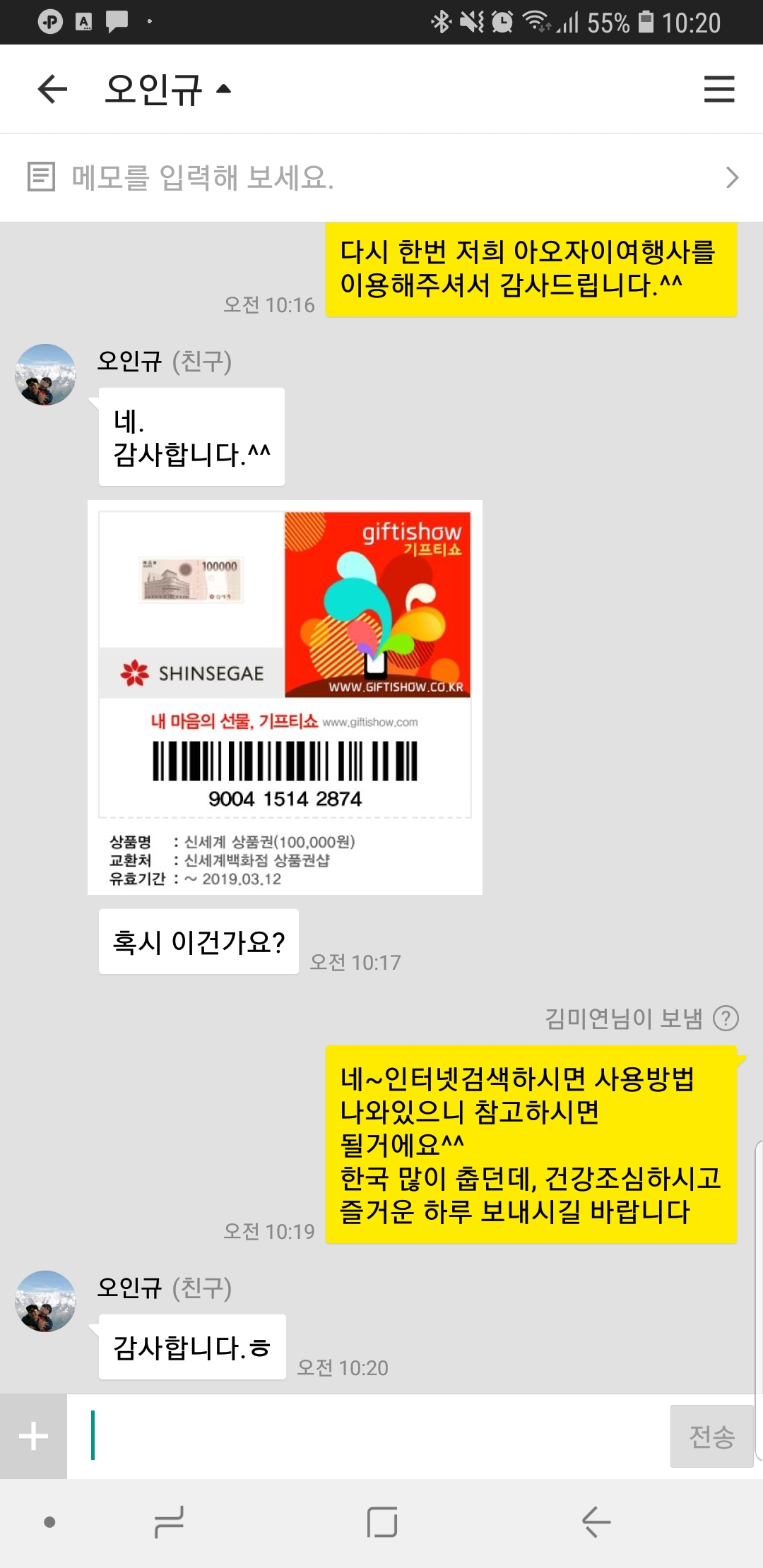Open the Shinsegae gift voucher image
The image size is (763, 1568).
tap(285, 697)
